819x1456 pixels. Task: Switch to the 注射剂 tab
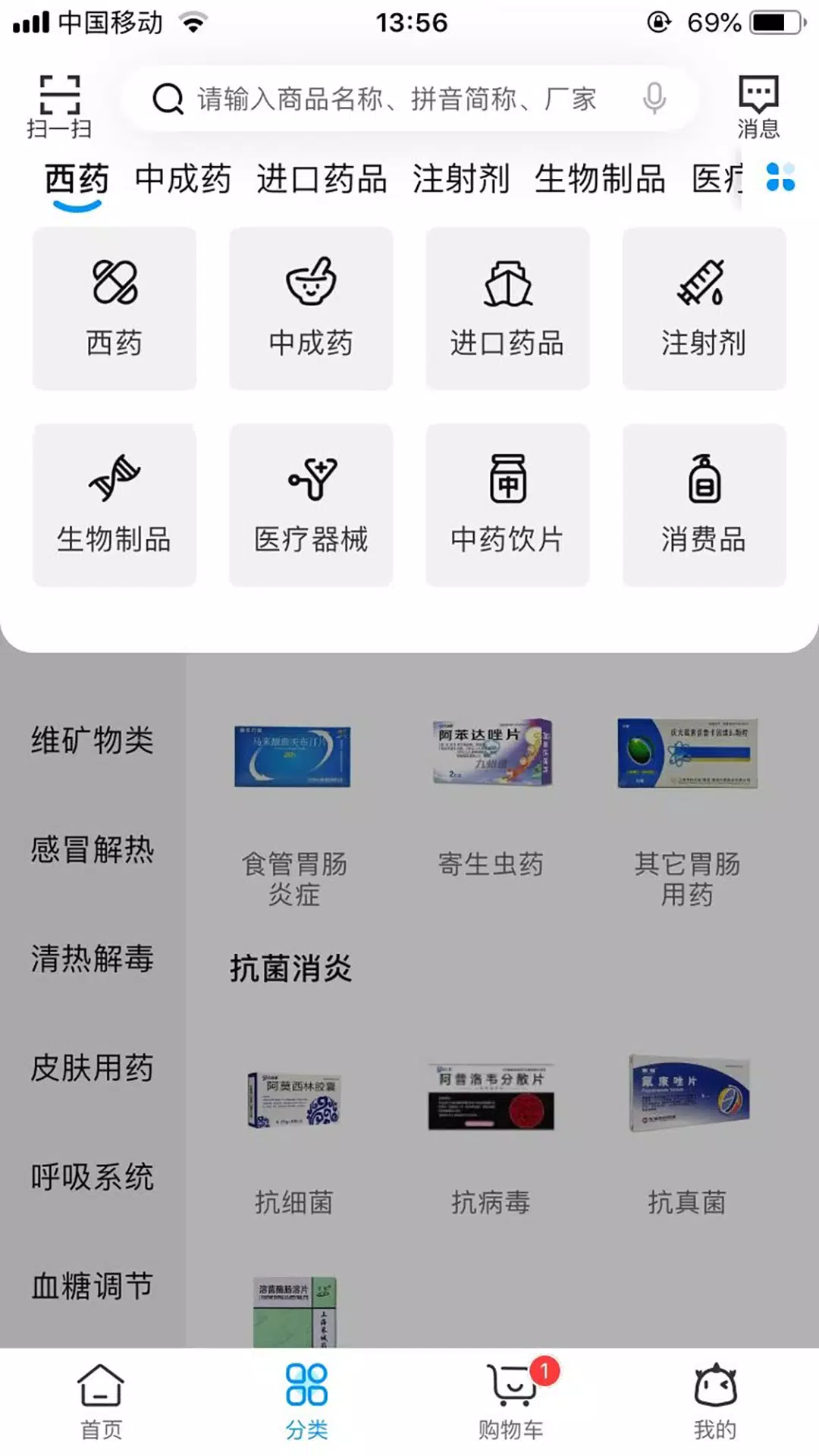(461, 178)
